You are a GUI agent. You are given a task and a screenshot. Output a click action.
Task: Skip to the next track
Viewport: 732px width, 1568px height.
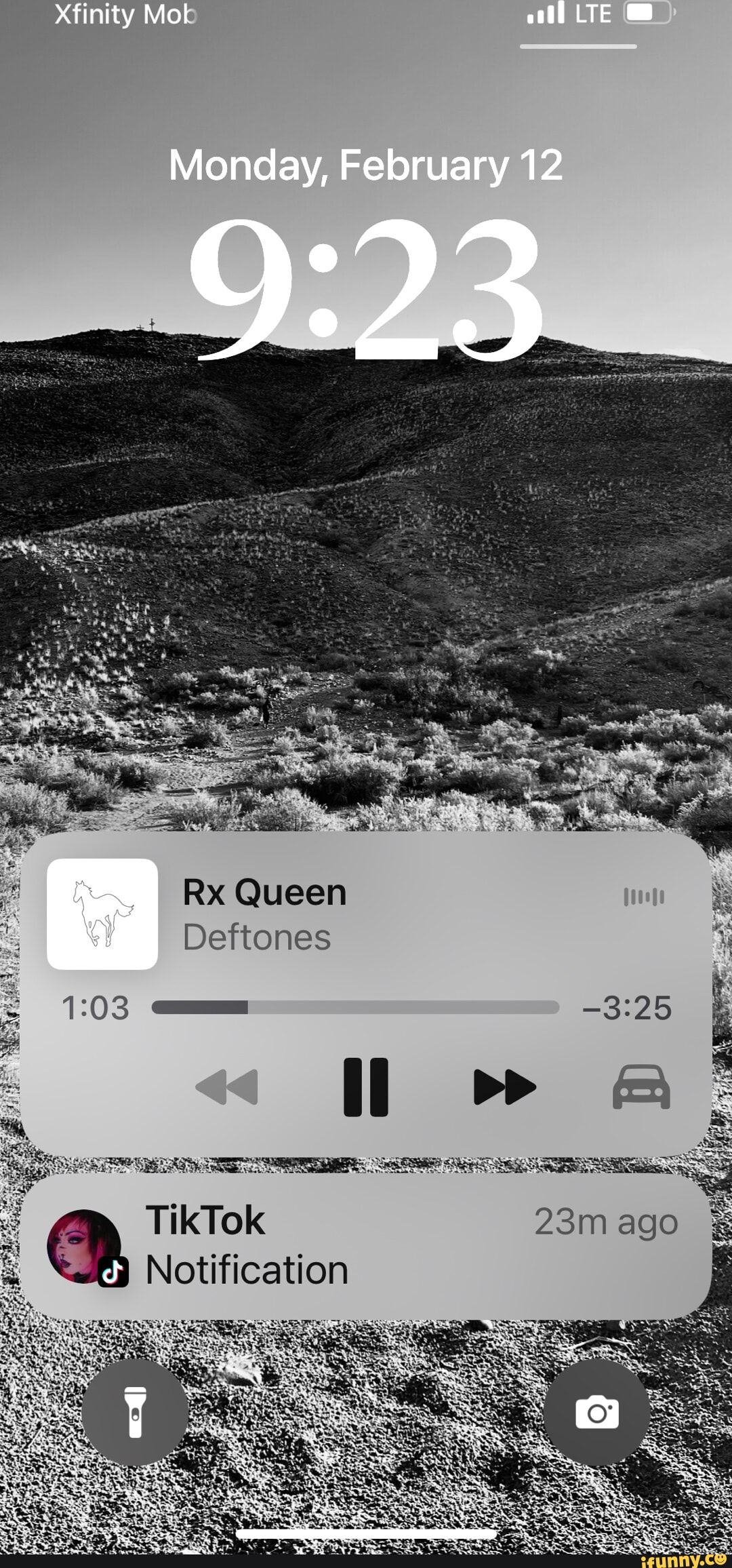pyautogui.click(x=504, y=1086)
